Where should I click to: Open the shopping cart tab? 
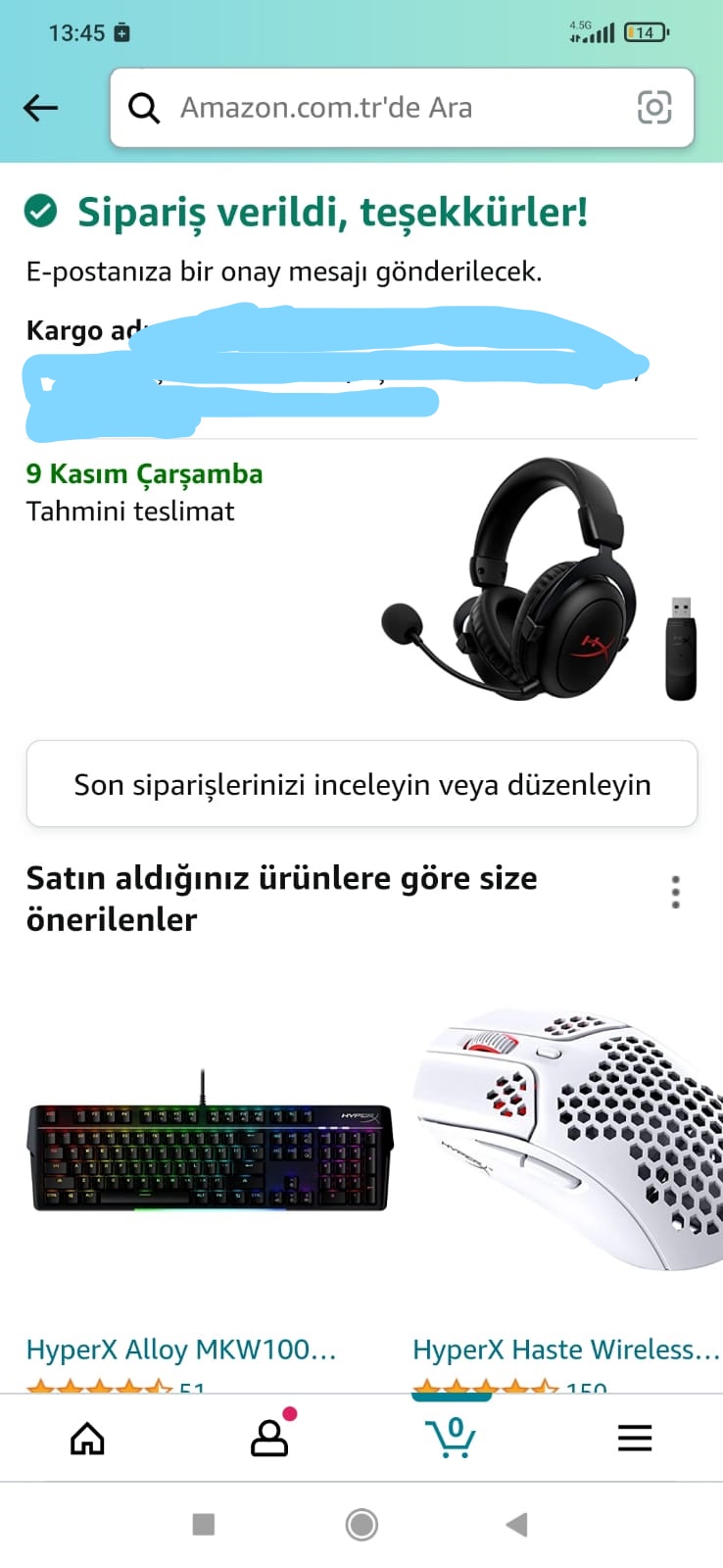(x=451, y=1438)
